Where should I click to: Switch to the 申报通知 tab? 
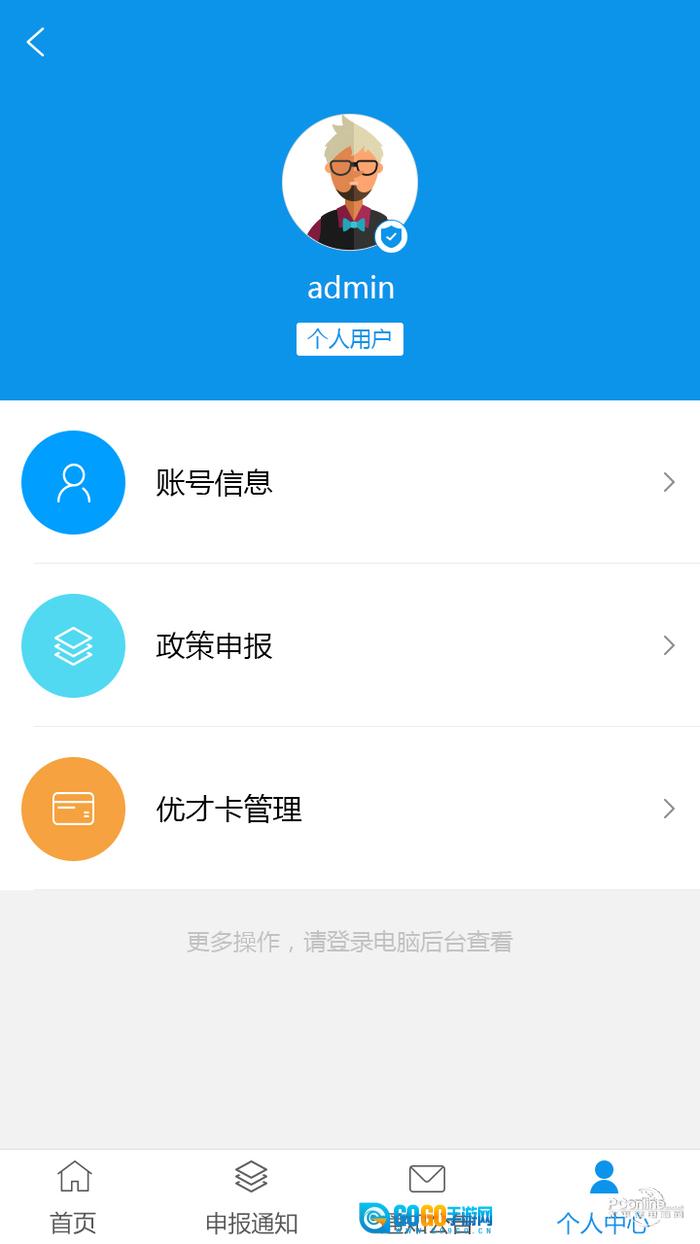pos(251,1197)
